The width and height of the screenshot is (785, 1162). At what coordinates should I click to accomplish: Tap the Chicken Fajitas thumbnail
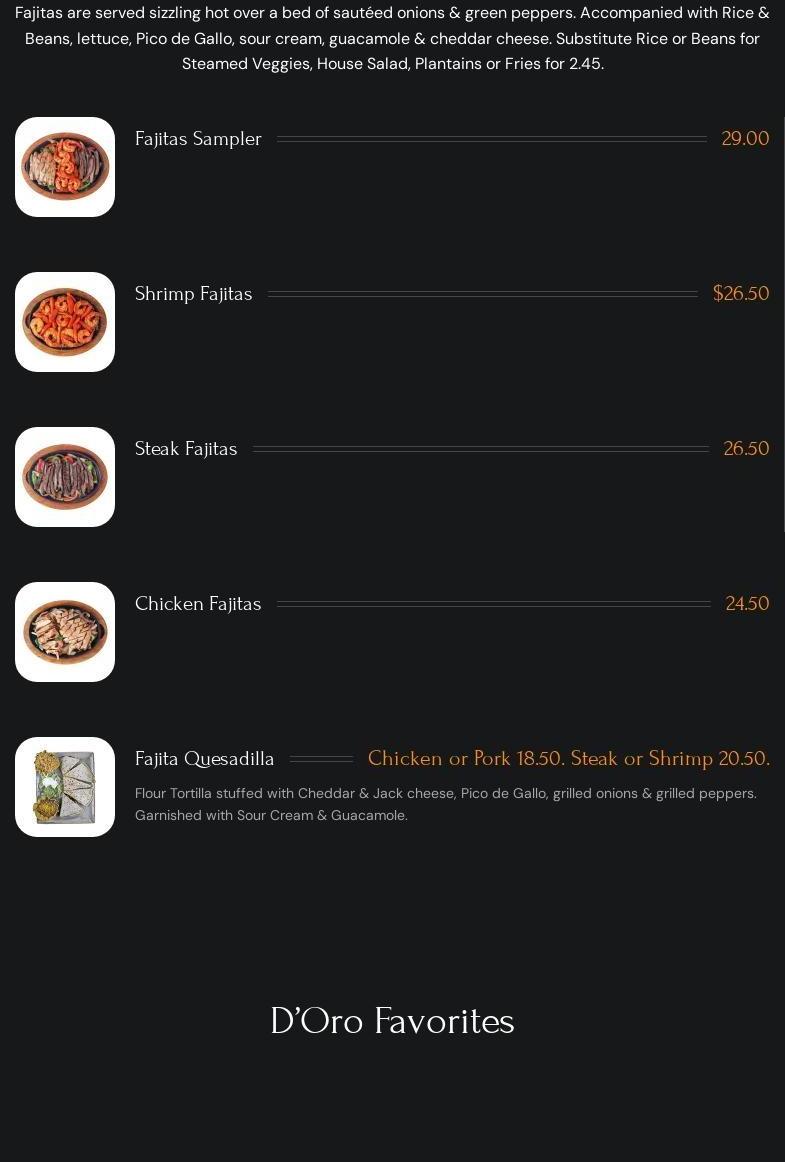point(65,632)
